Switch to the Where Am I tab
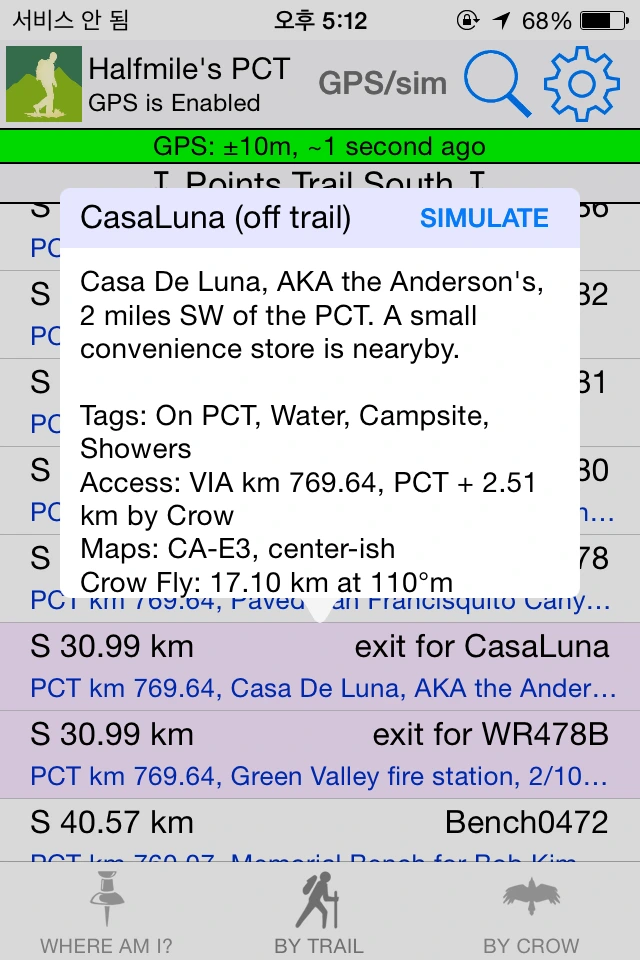The image size is (640, 960). [x=107, y=912]
